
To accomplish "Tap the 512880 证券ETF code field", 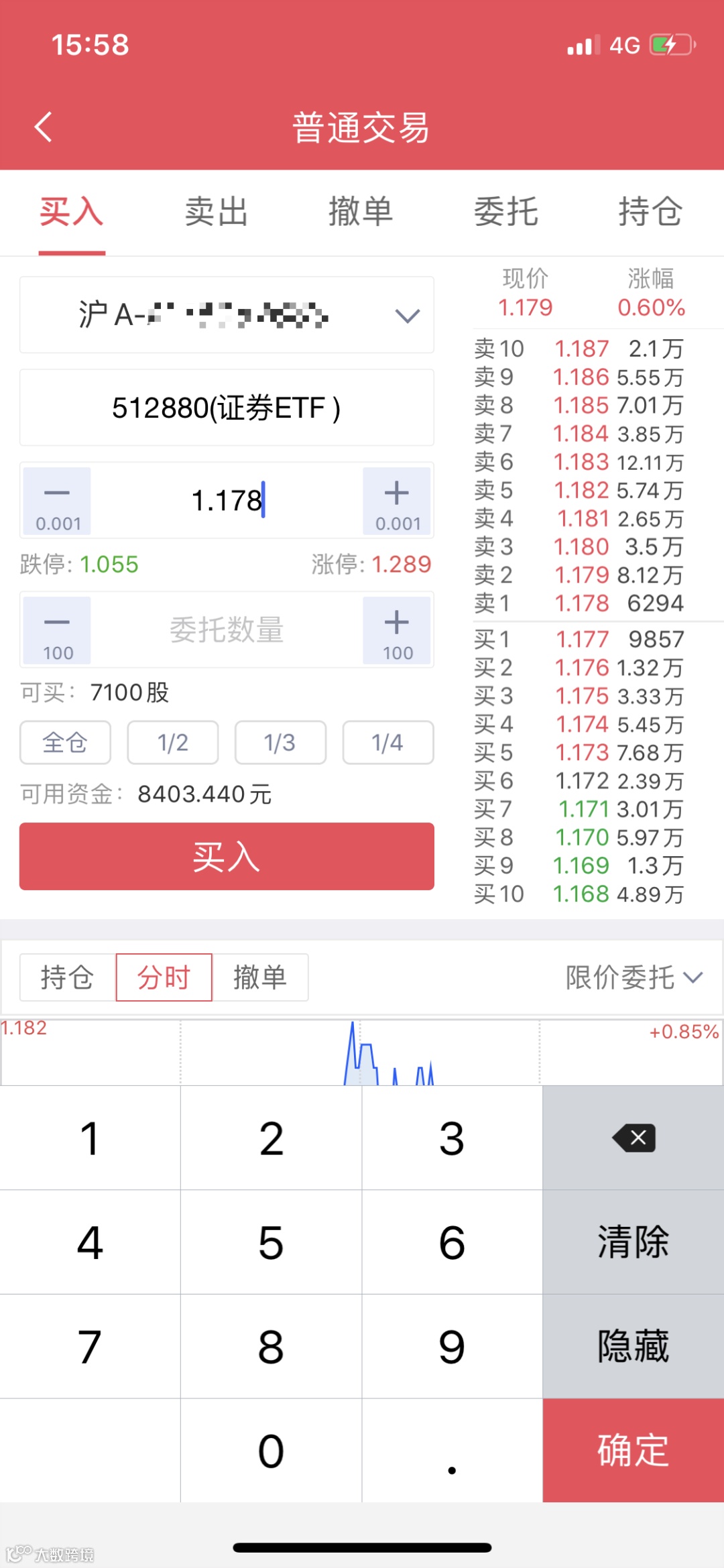I will (227, 408).
